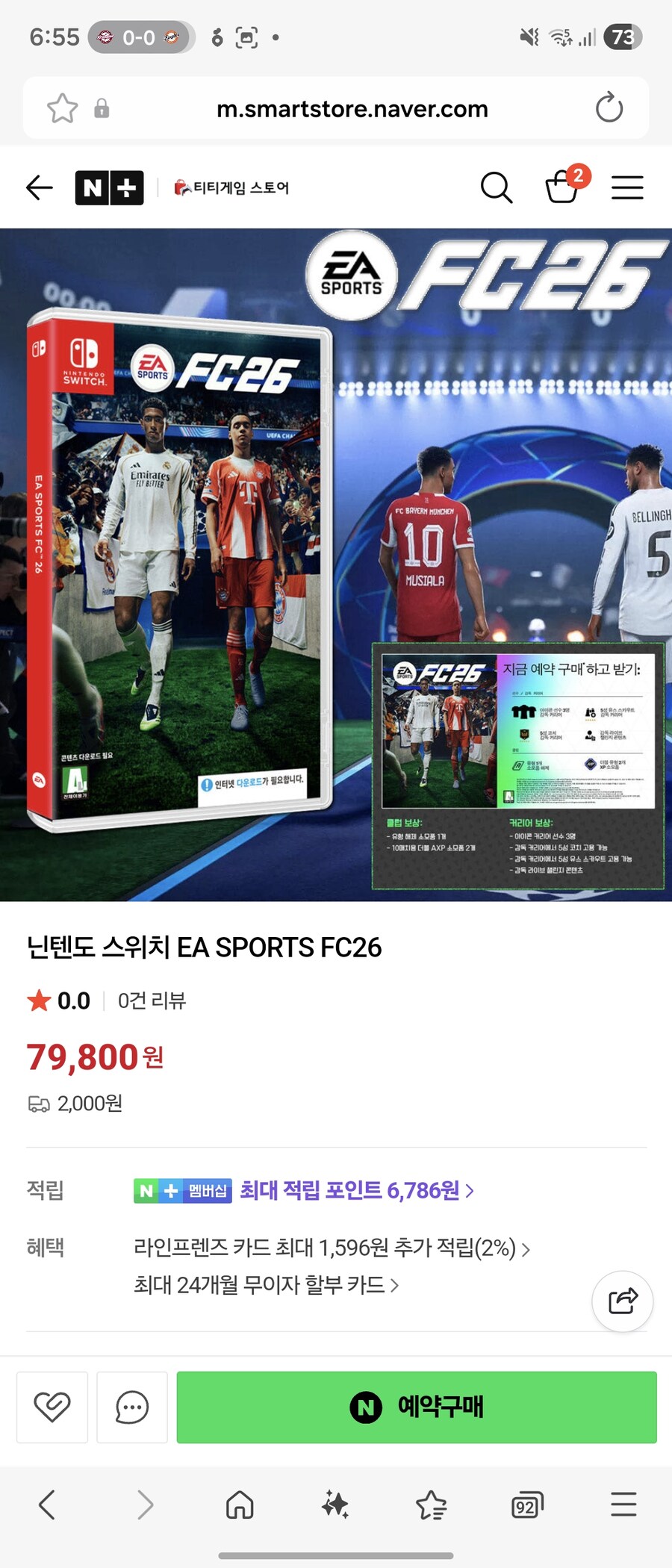Image resolution: width=672 pixels, height=1568 pixels.
Task: Open the store search icon
Action: coord(496,187)
